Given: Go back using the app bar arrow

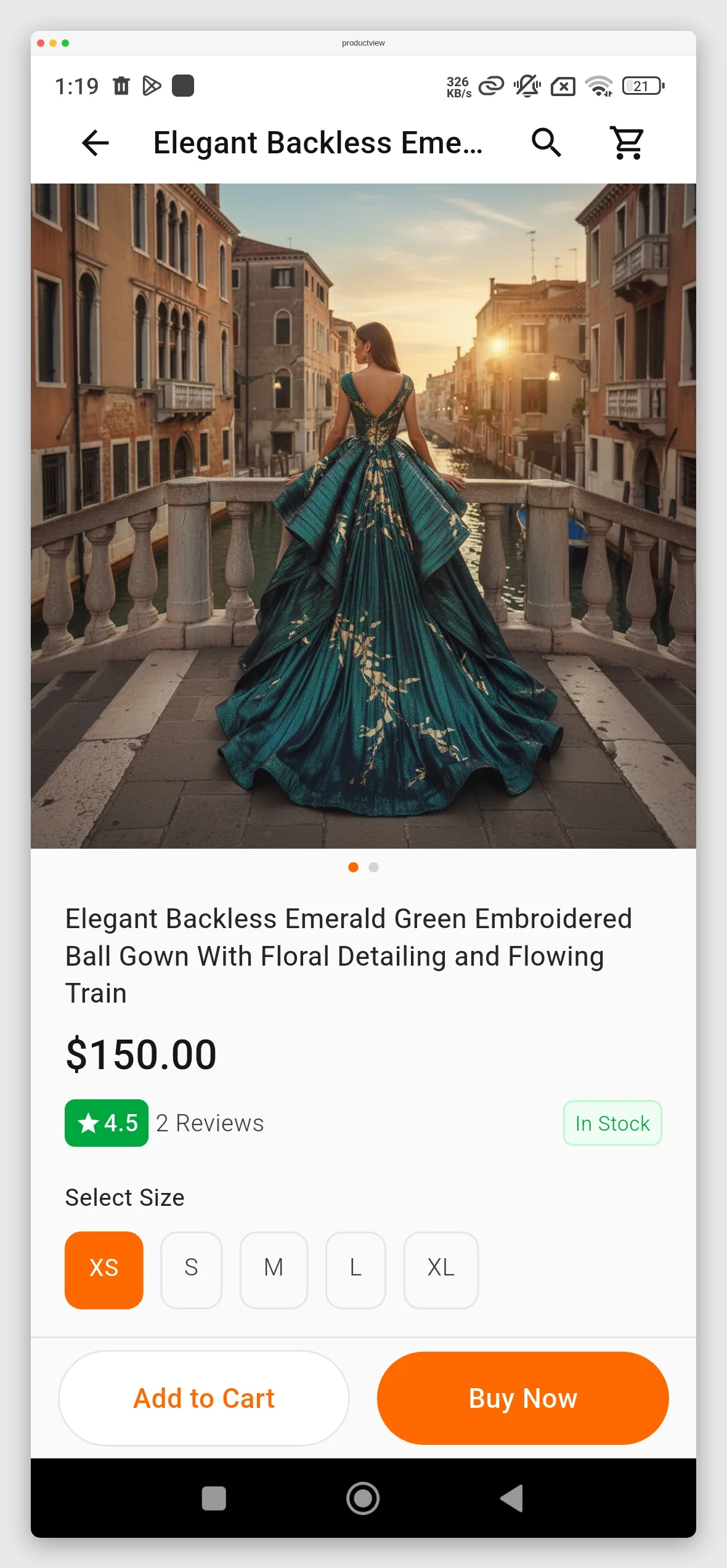Looking at the screenshot, I should point(95,143).
